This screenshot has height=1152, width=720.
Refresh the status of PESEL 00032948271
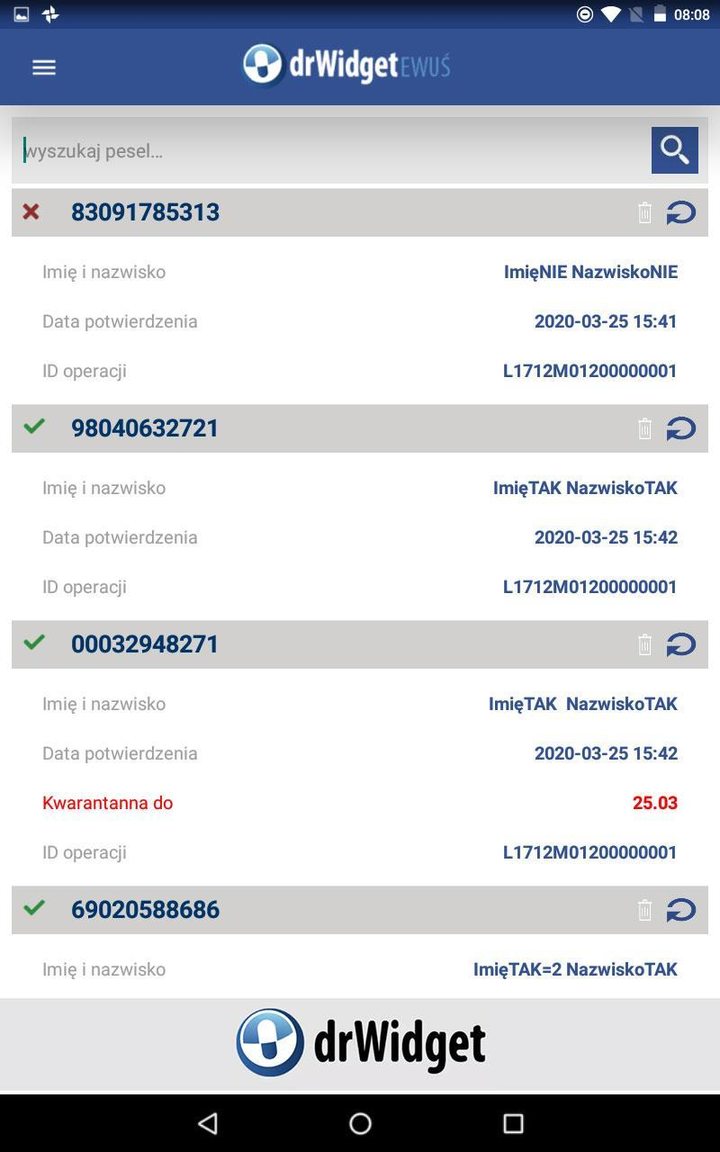tap(681, 644)
